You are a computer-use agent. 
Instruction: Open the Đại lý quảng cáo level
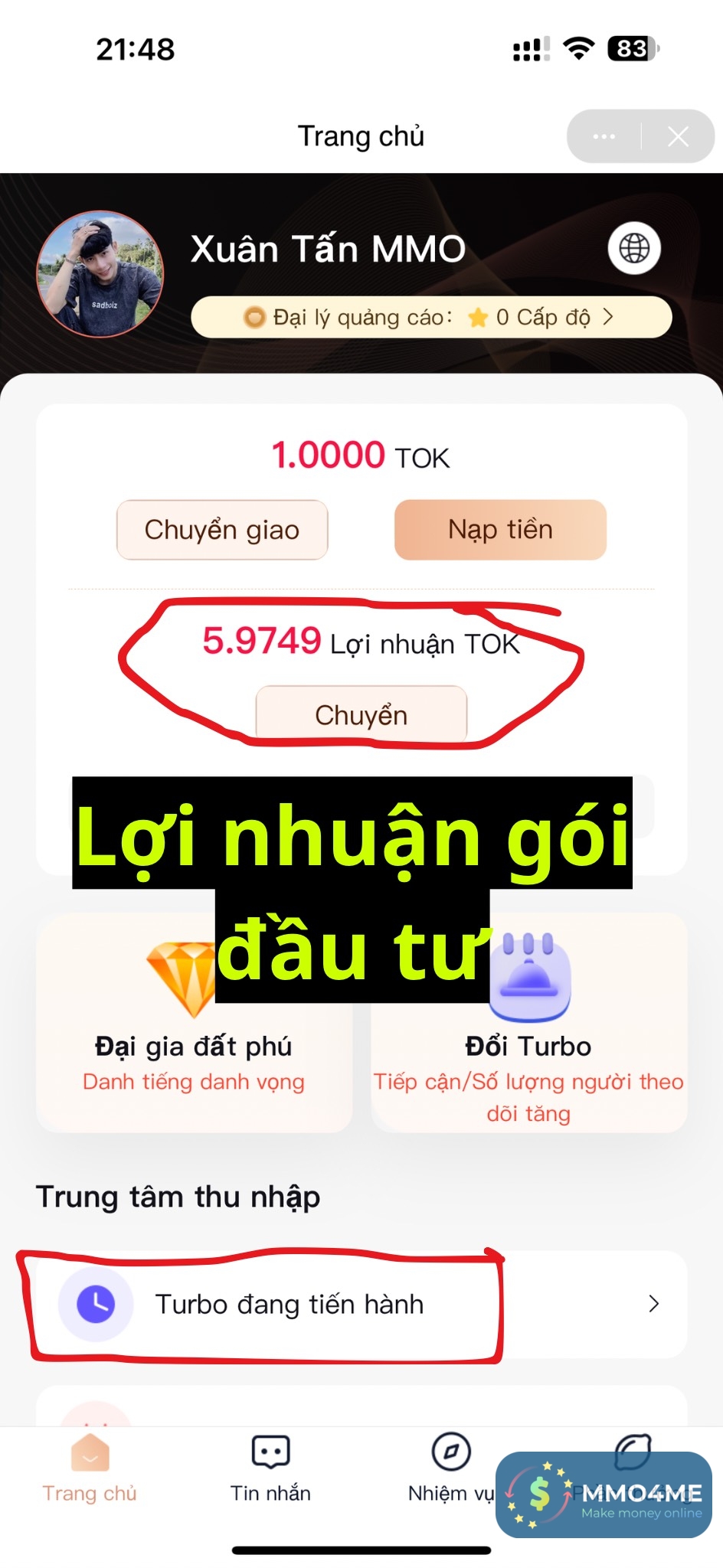coord(430,317)
